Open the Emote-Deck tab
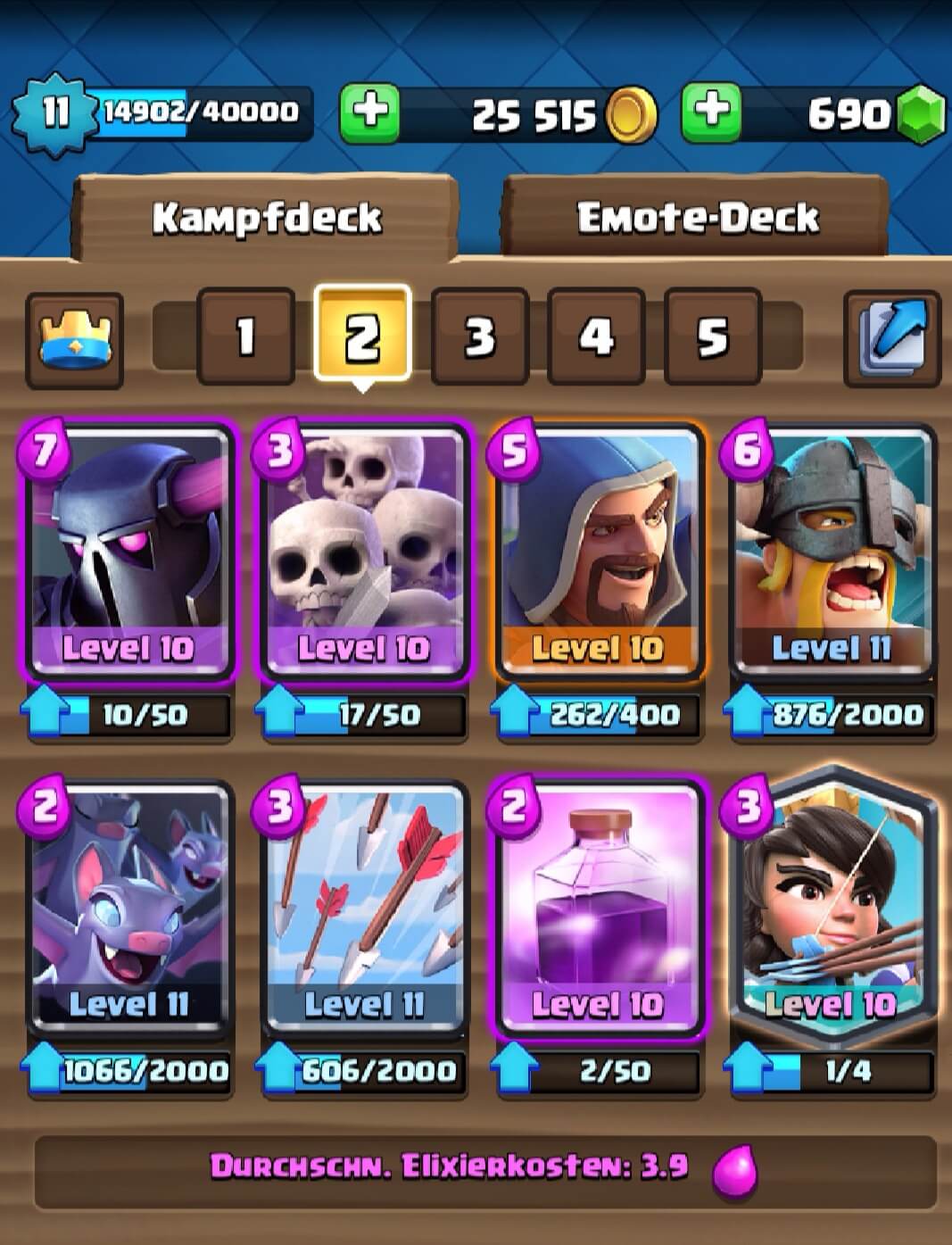The image size is (952, 1245). [697, 218]
